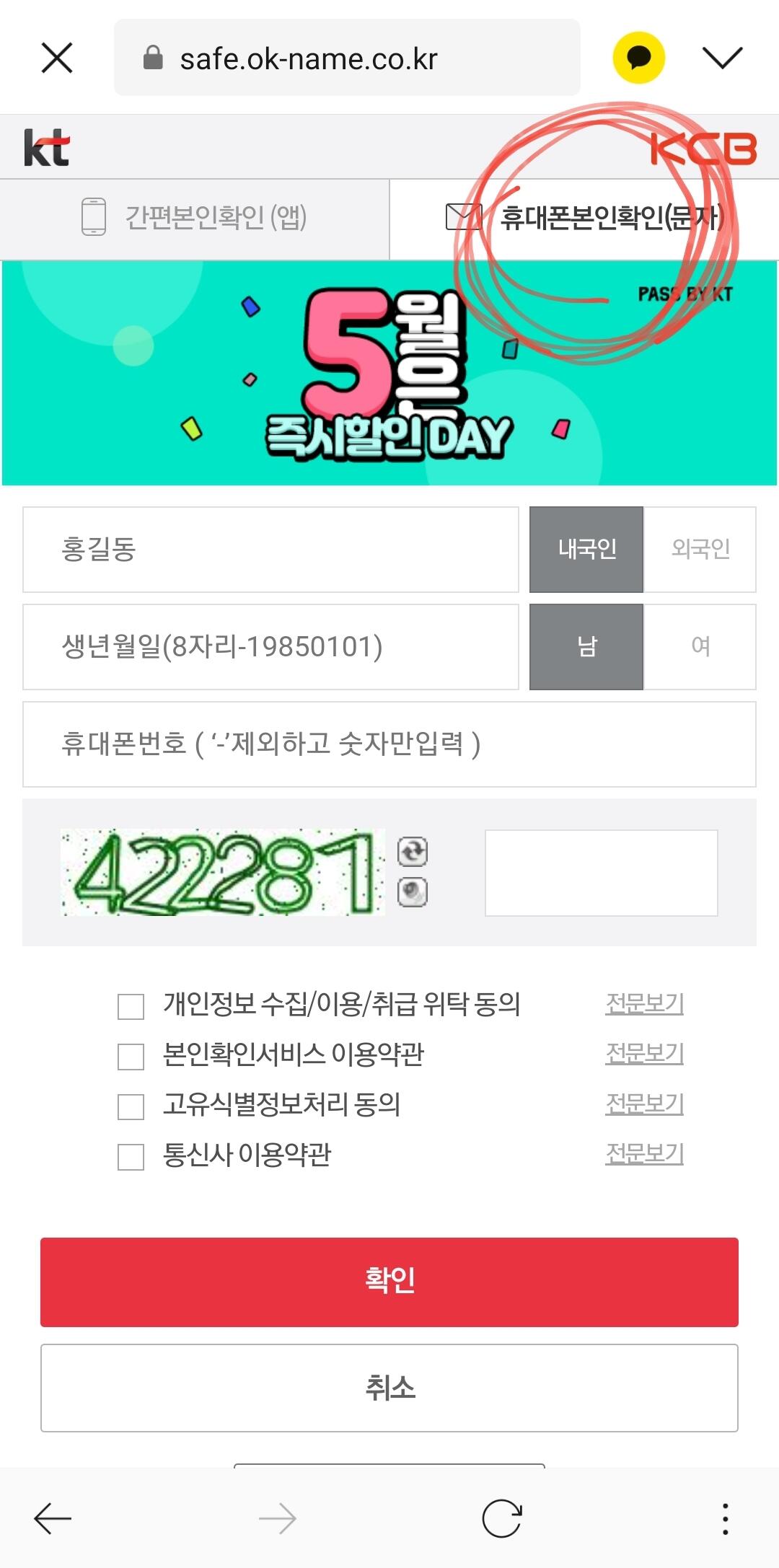Focus the name field showing 홍길동
This screenshot has width=779, height=1568.
point(270,550)
